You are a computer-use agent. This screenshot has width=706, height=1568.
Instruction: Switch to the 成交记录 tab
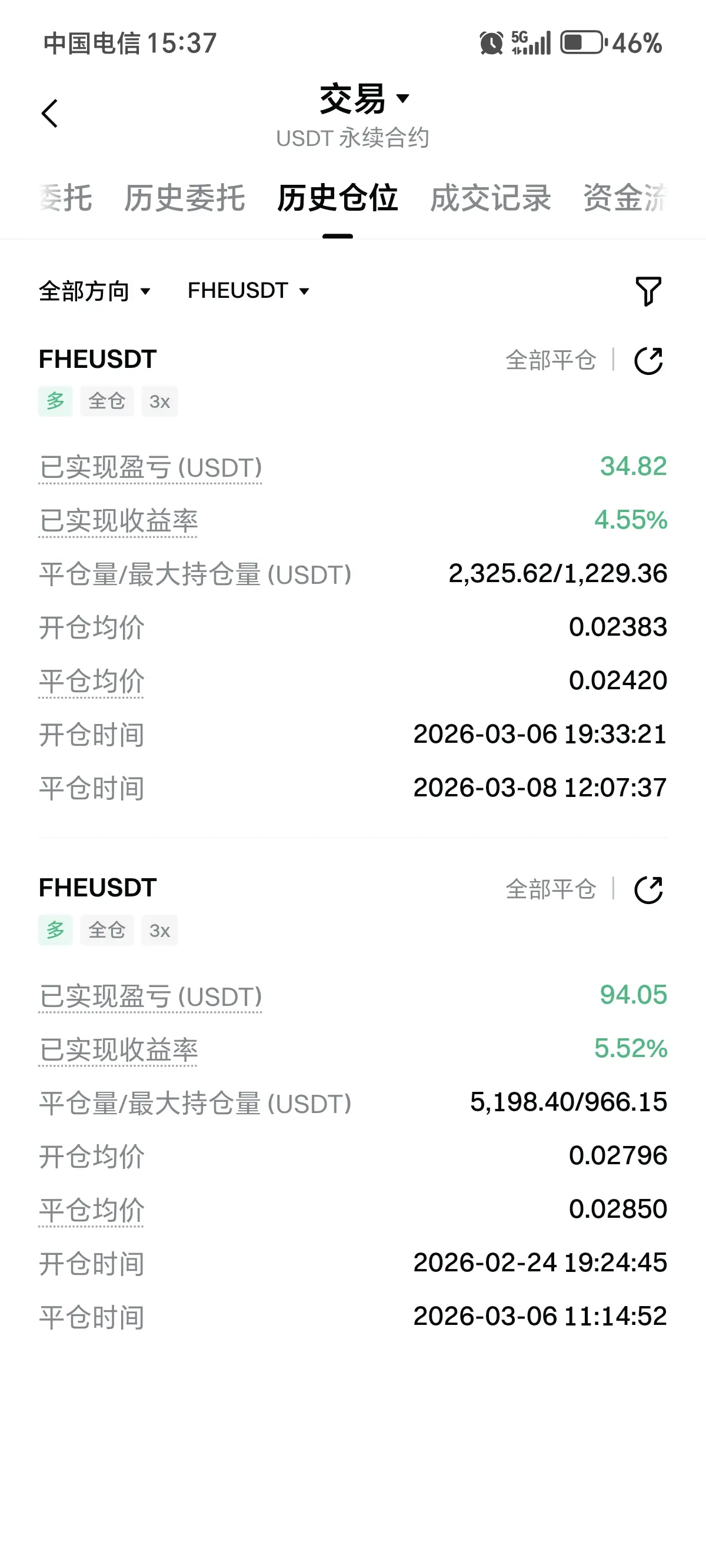[491, 198]
